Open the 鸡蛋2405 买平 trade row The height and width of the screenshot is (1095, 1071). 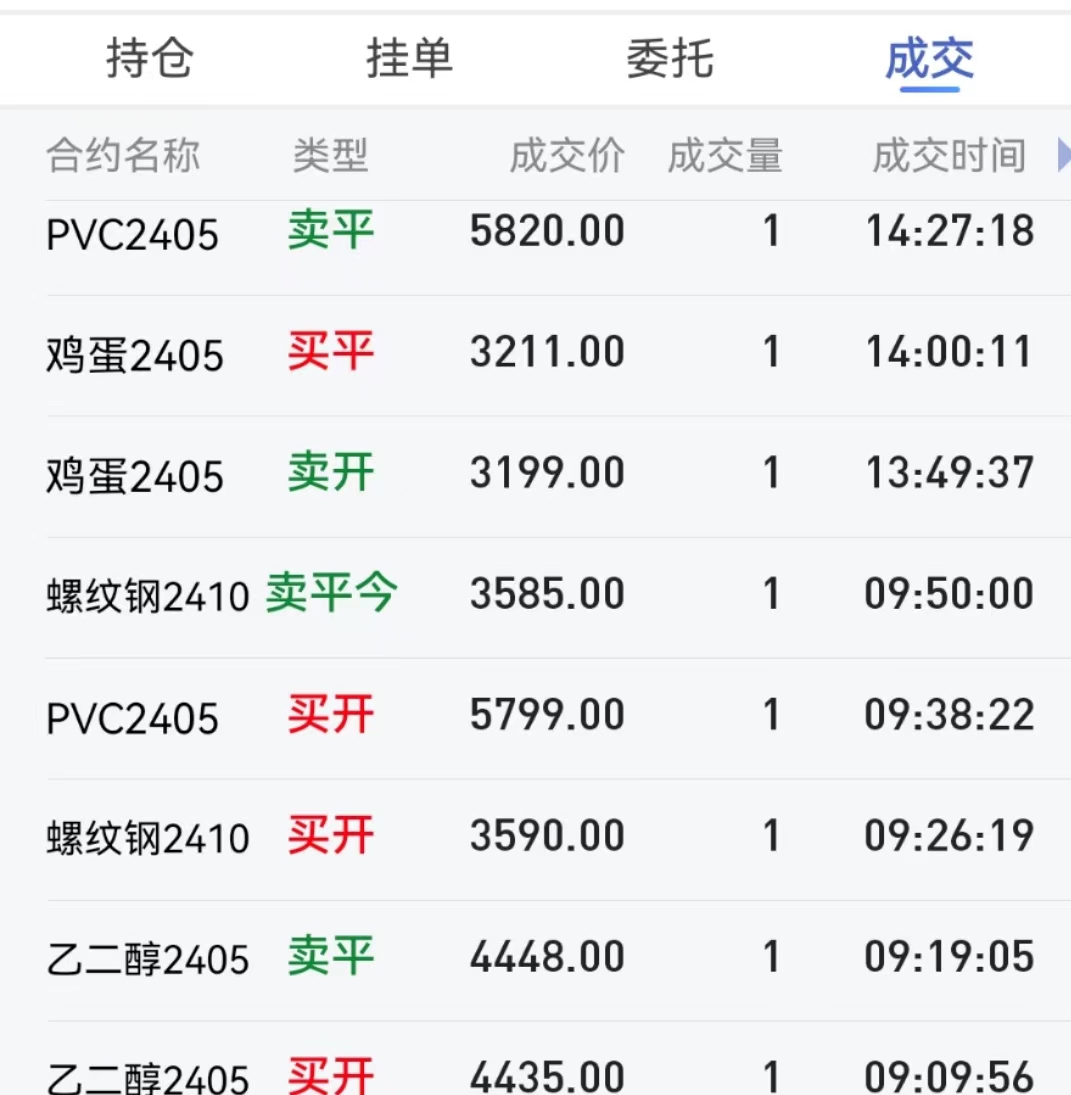540,354
